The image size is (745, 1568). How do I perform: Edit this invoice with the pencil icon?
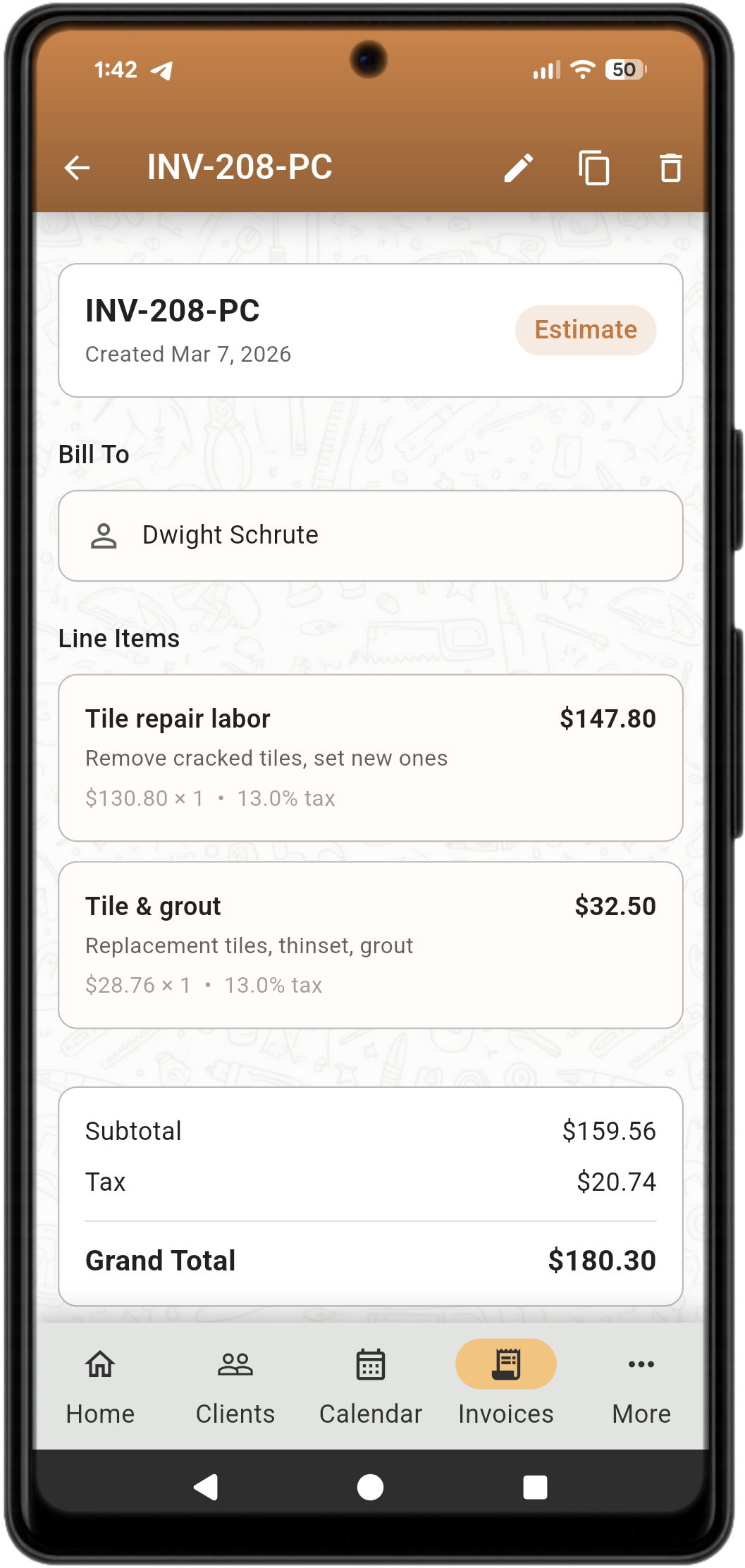pyautogui.click(x=519, y=168)
